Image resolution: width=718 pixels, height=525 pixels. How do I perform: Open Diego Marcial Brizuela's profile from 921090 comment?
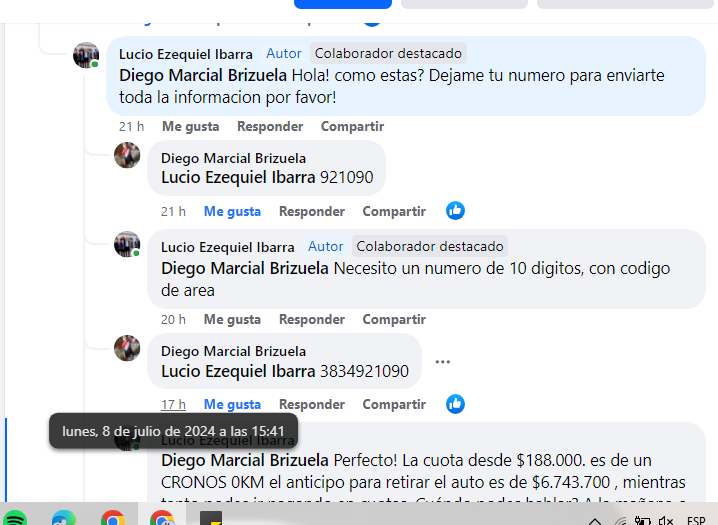tap(233, 158)
